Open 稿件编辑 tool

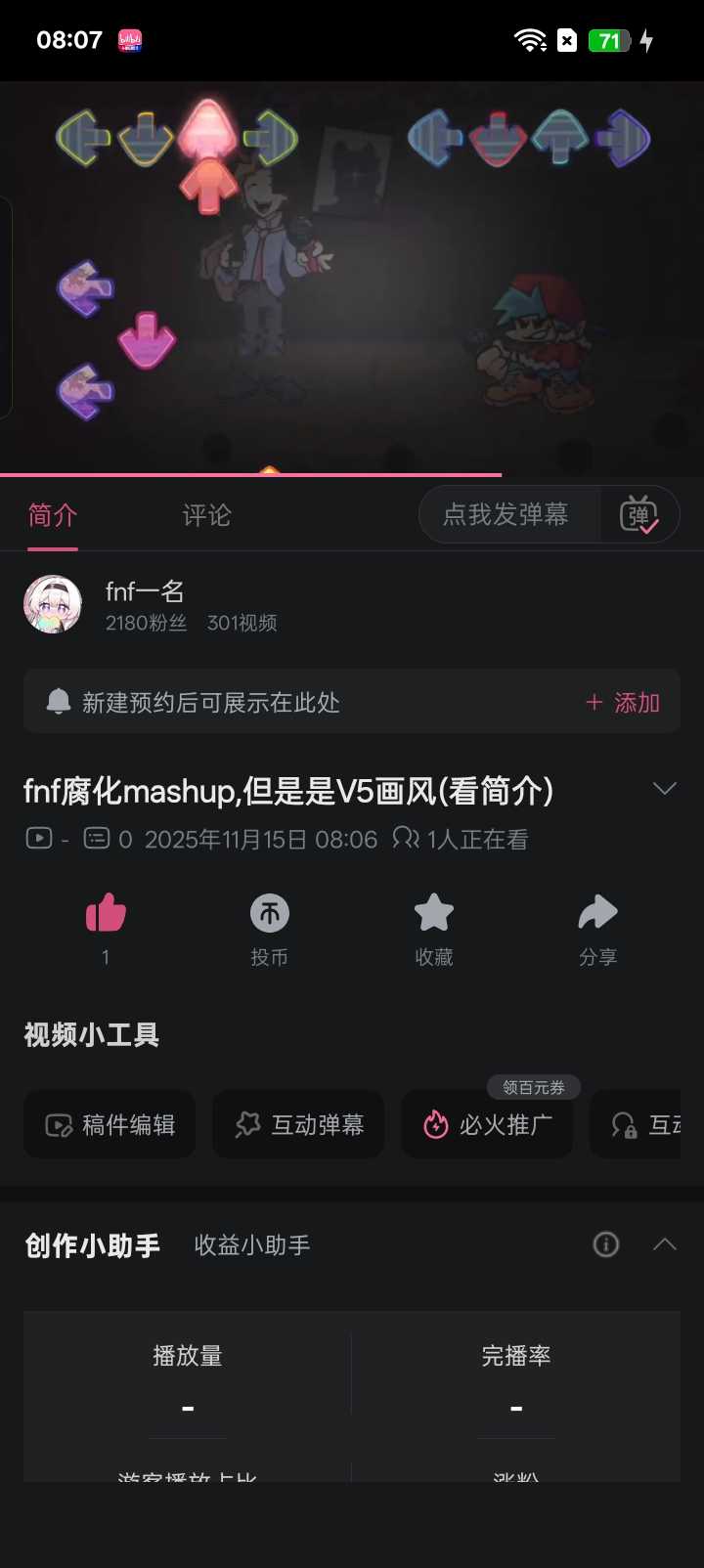[110, 1125]
